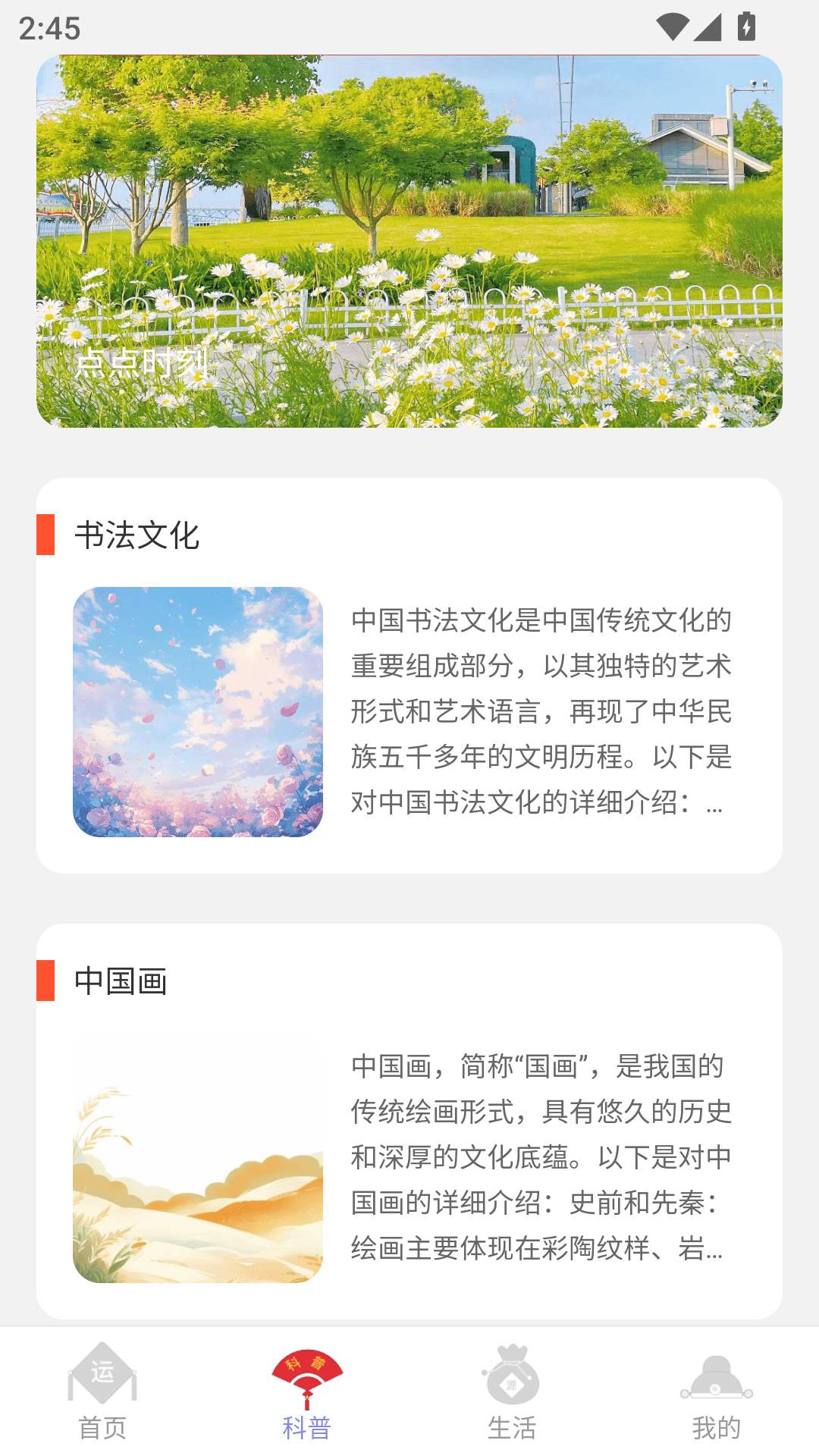The height and width of the screenshot is (1456, 819).
Task: Switch to the 首页 tab
Action: [x=102, y=1392]
